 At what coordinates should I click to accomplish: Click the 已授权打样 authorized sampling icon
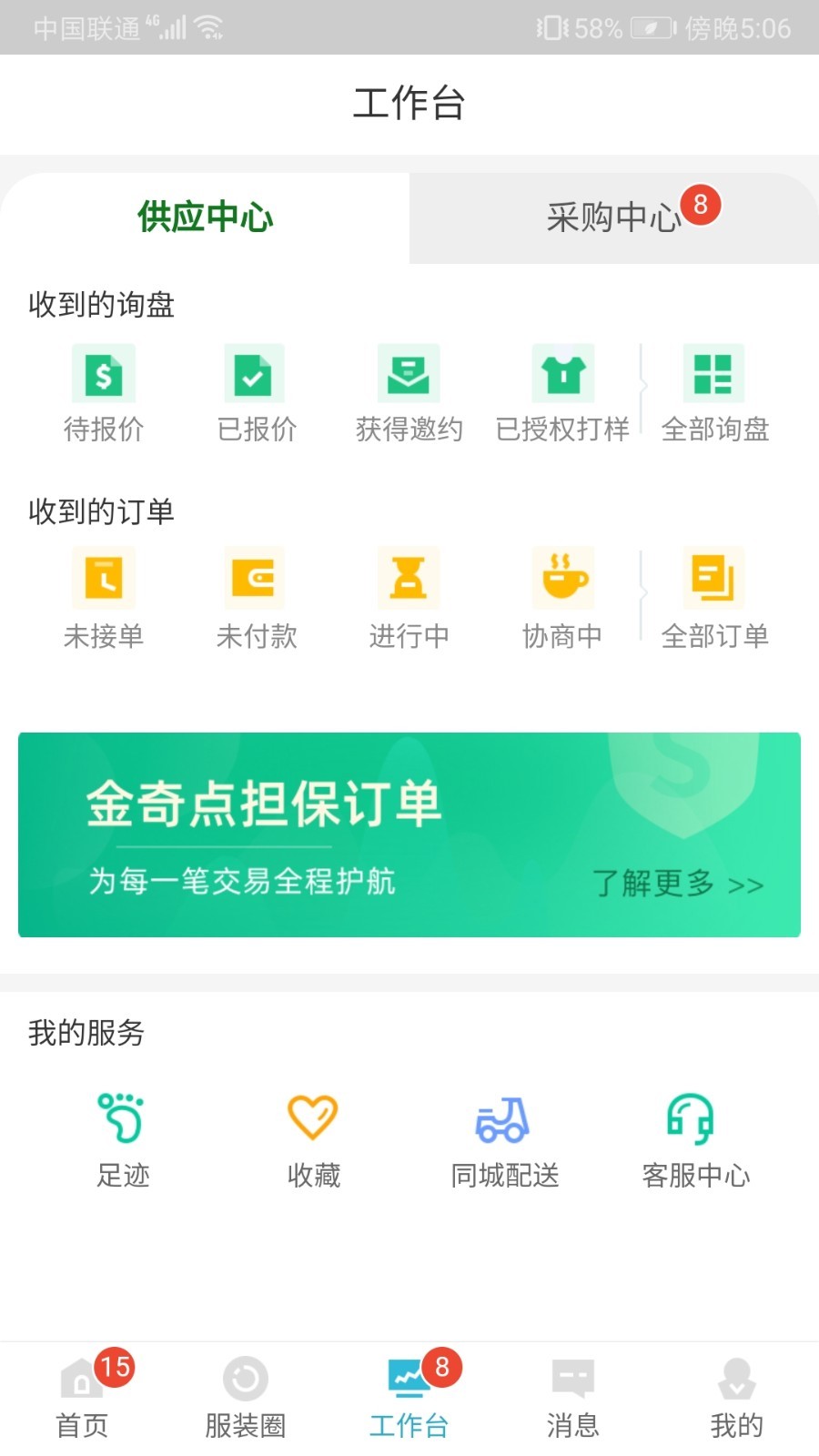point(561,393)
